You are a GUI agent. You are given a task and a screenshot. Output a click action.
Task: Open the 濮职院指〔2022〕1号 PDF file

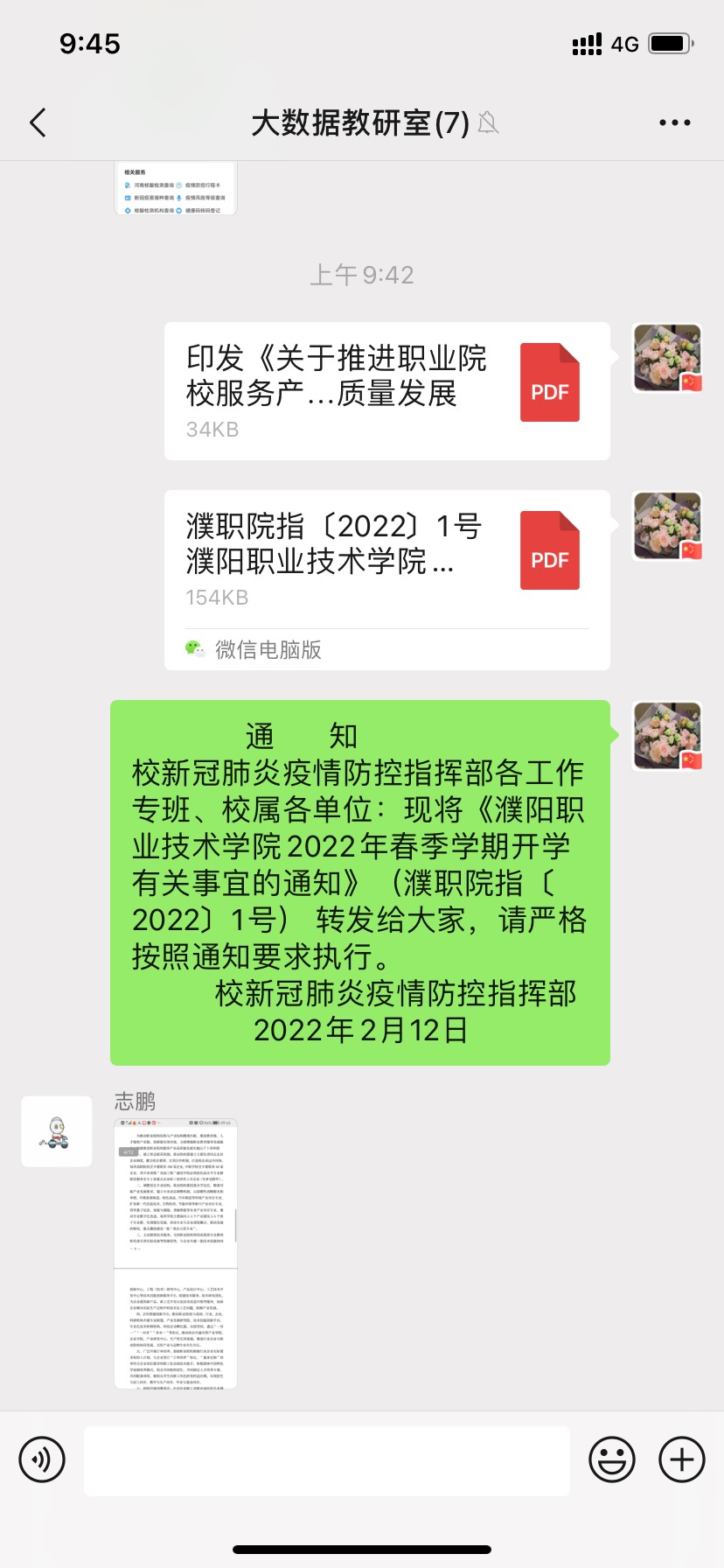[386, 580]
